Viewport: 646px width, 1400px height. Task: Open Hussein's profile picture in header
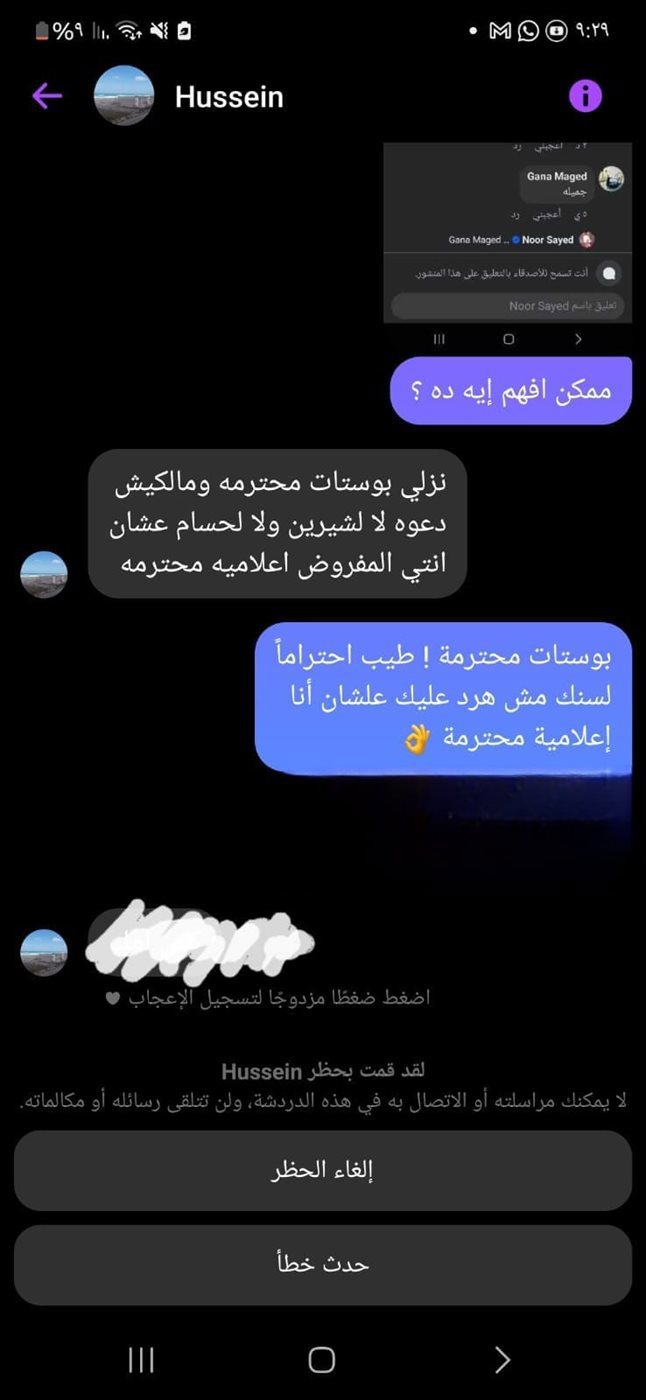tap(124, 96)
